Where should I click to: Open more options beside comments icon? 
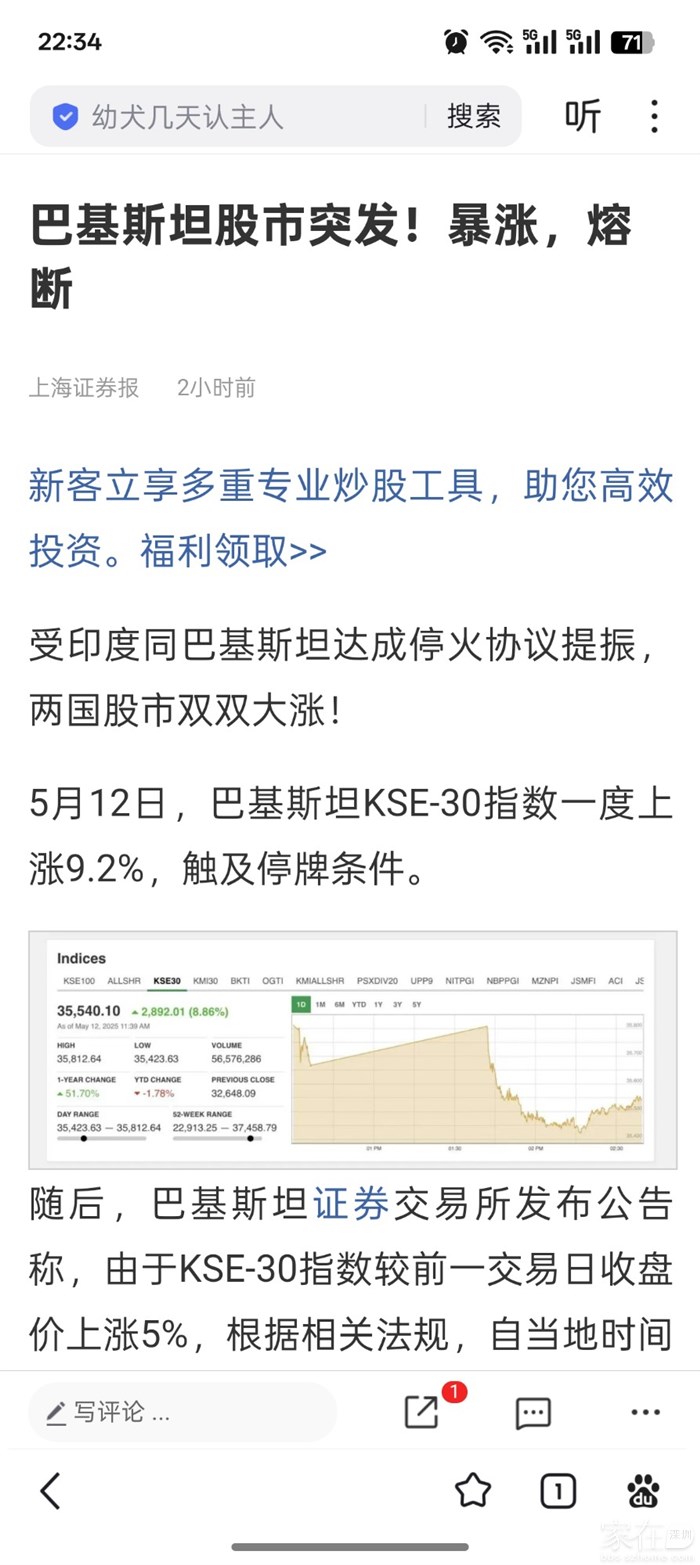pos(645,1412)
